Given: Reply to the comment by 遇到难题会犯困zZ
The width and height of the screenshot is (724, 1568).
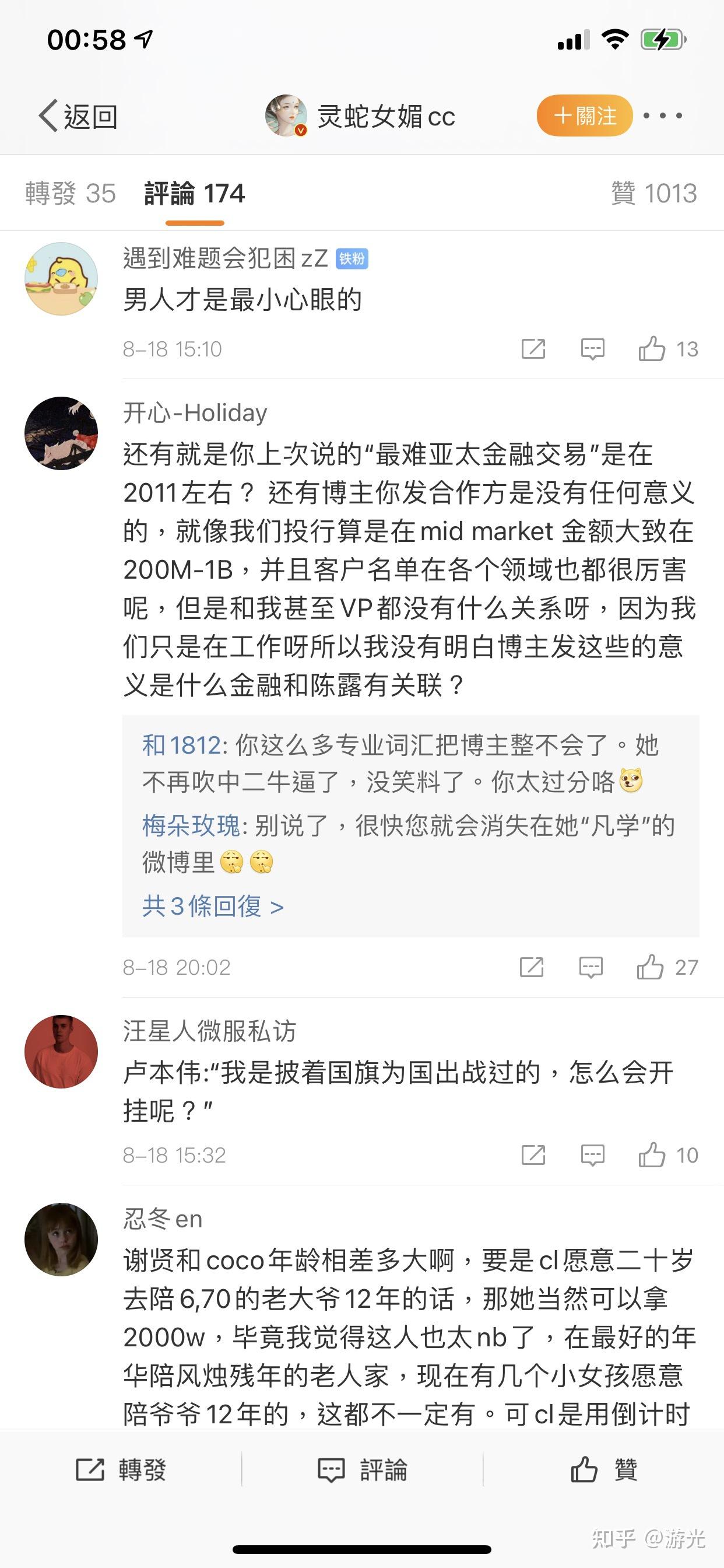Looking at the screenshot, I should coord(592,349).
